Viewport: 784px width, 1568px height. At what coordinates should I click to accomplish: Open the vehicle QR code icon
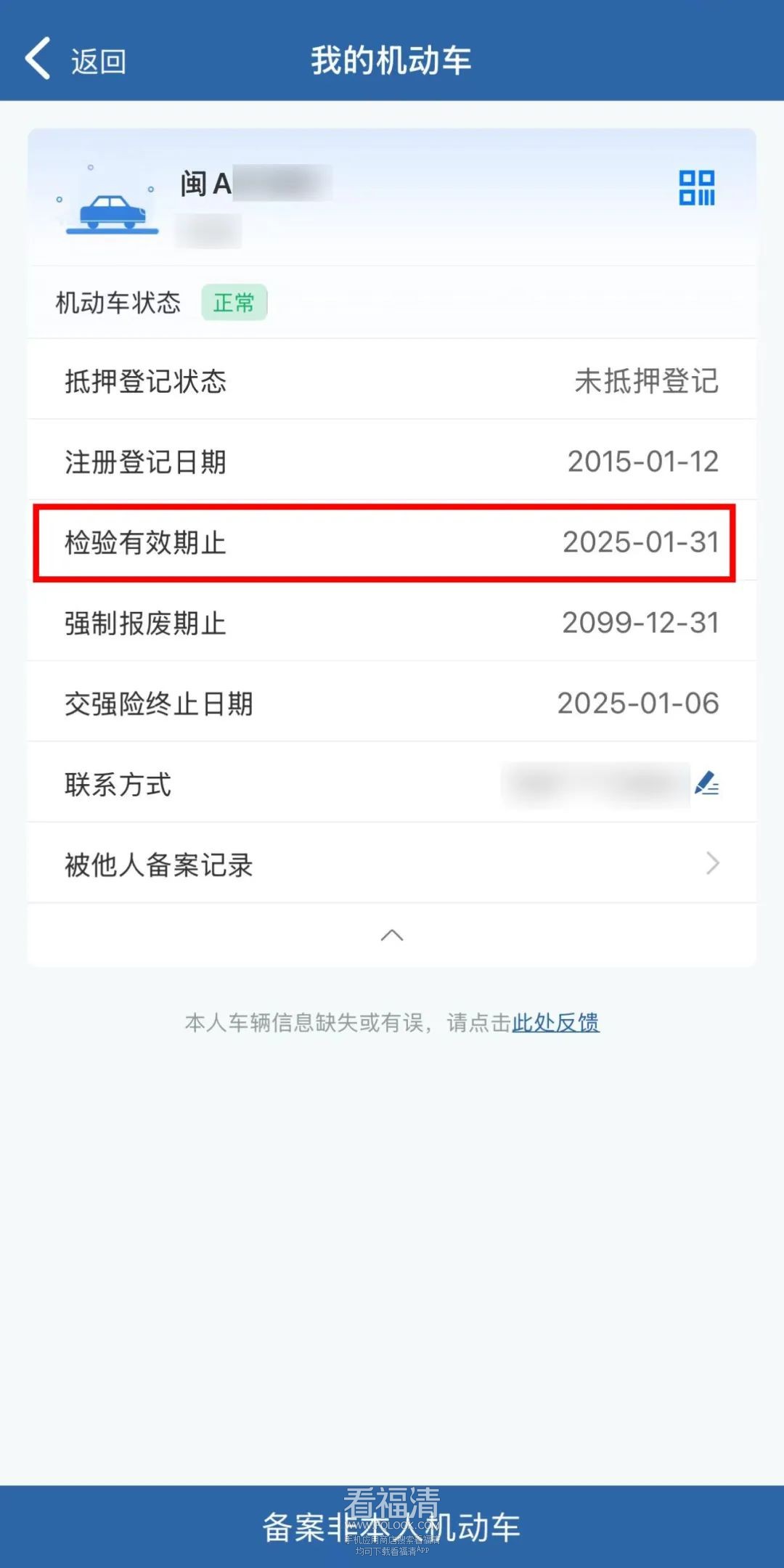[697, 188]
